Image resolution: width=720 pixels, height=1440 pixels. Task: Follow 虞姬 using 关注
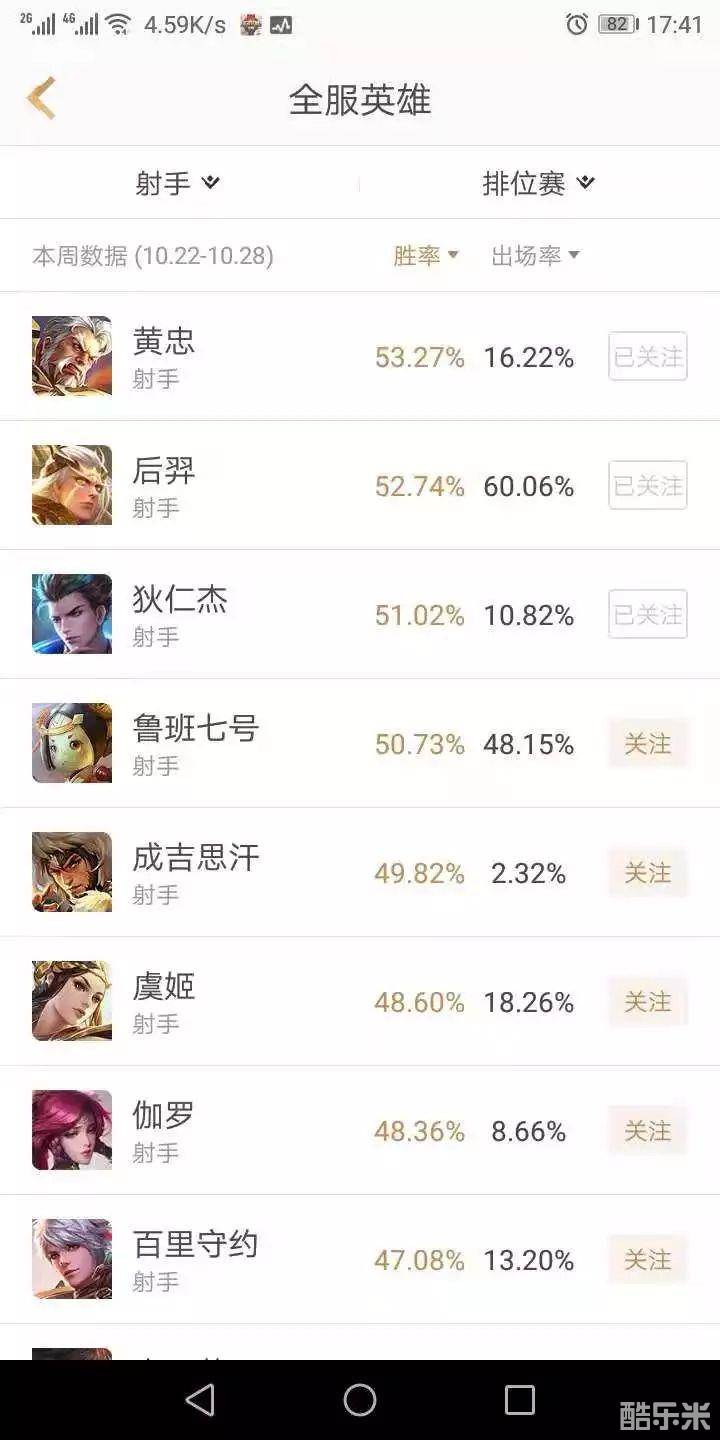(x=648, y=1002)
